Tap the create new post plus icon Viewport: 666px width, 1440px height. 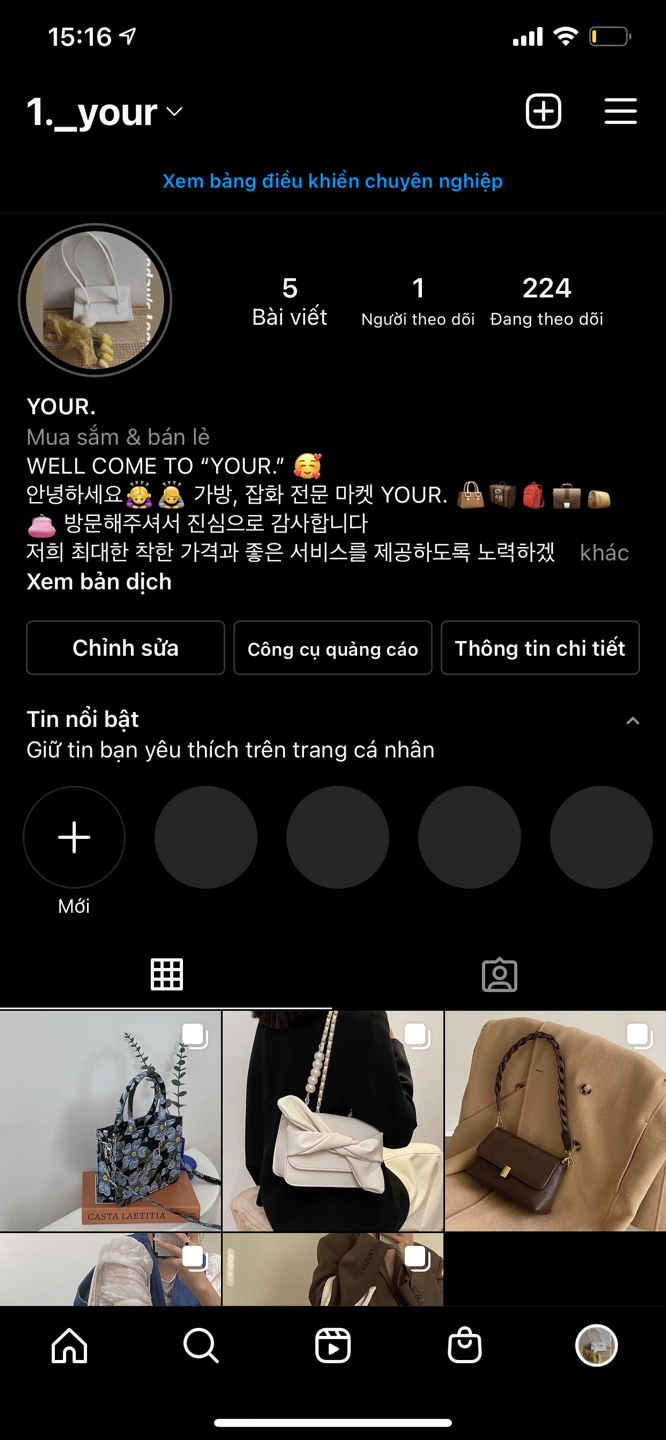coord(543,111)
